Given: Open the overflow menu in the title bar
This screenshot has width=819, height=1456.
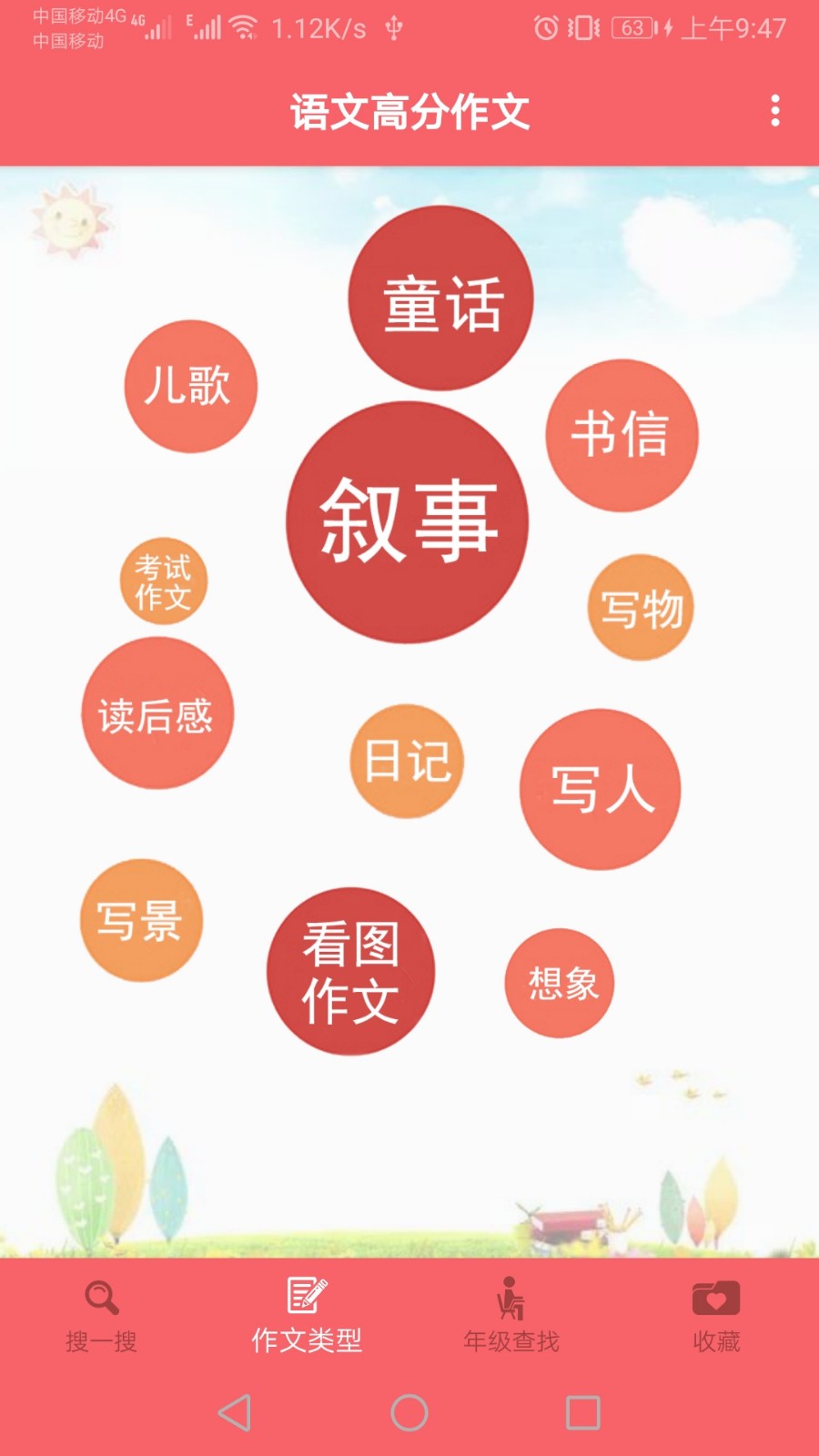Looking at the screenshot, I should point(775,109).
